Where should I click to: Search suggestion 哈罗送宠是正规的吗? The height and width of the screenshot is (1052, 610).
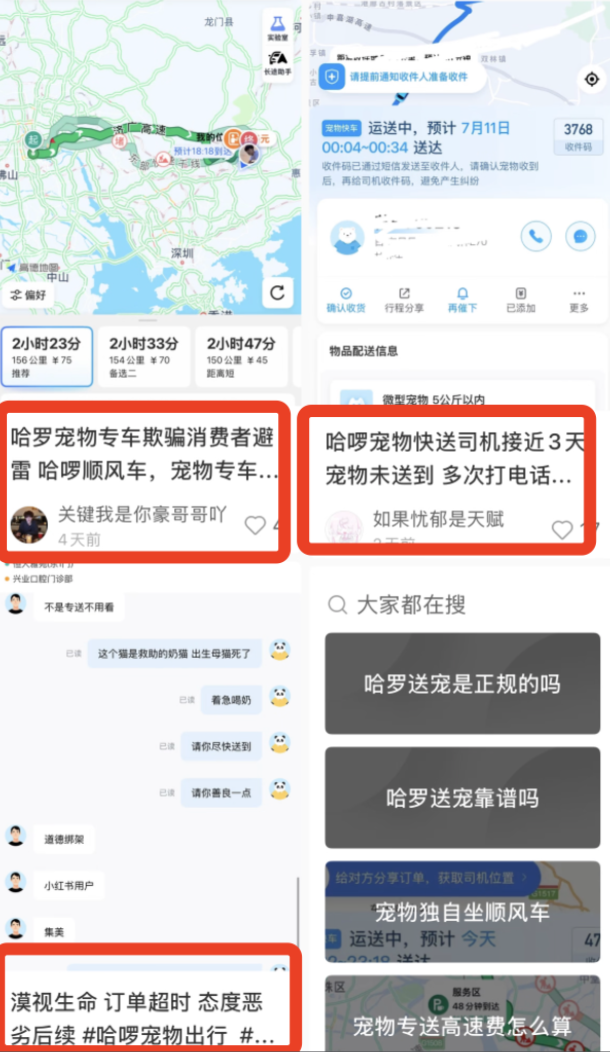pos(462,683)
